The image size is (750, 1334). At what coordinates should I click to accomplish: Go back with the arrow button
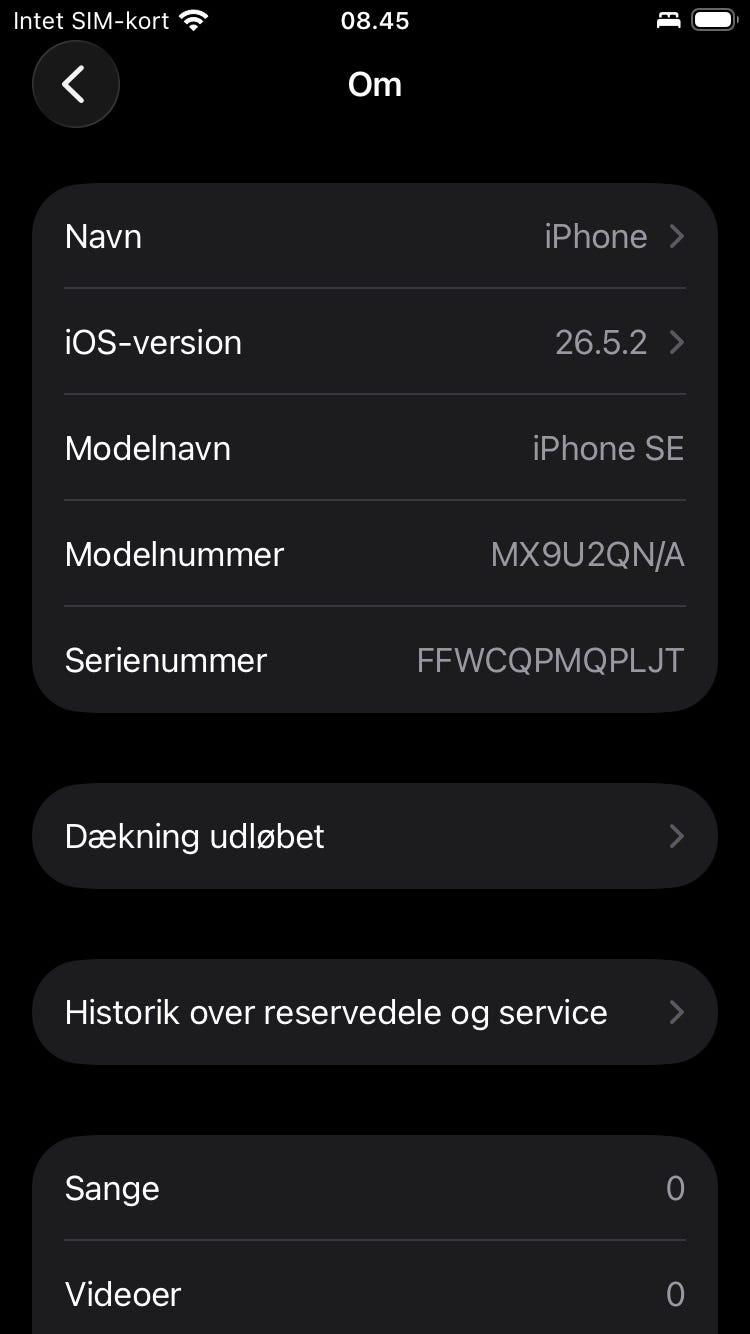coord(76,84)
